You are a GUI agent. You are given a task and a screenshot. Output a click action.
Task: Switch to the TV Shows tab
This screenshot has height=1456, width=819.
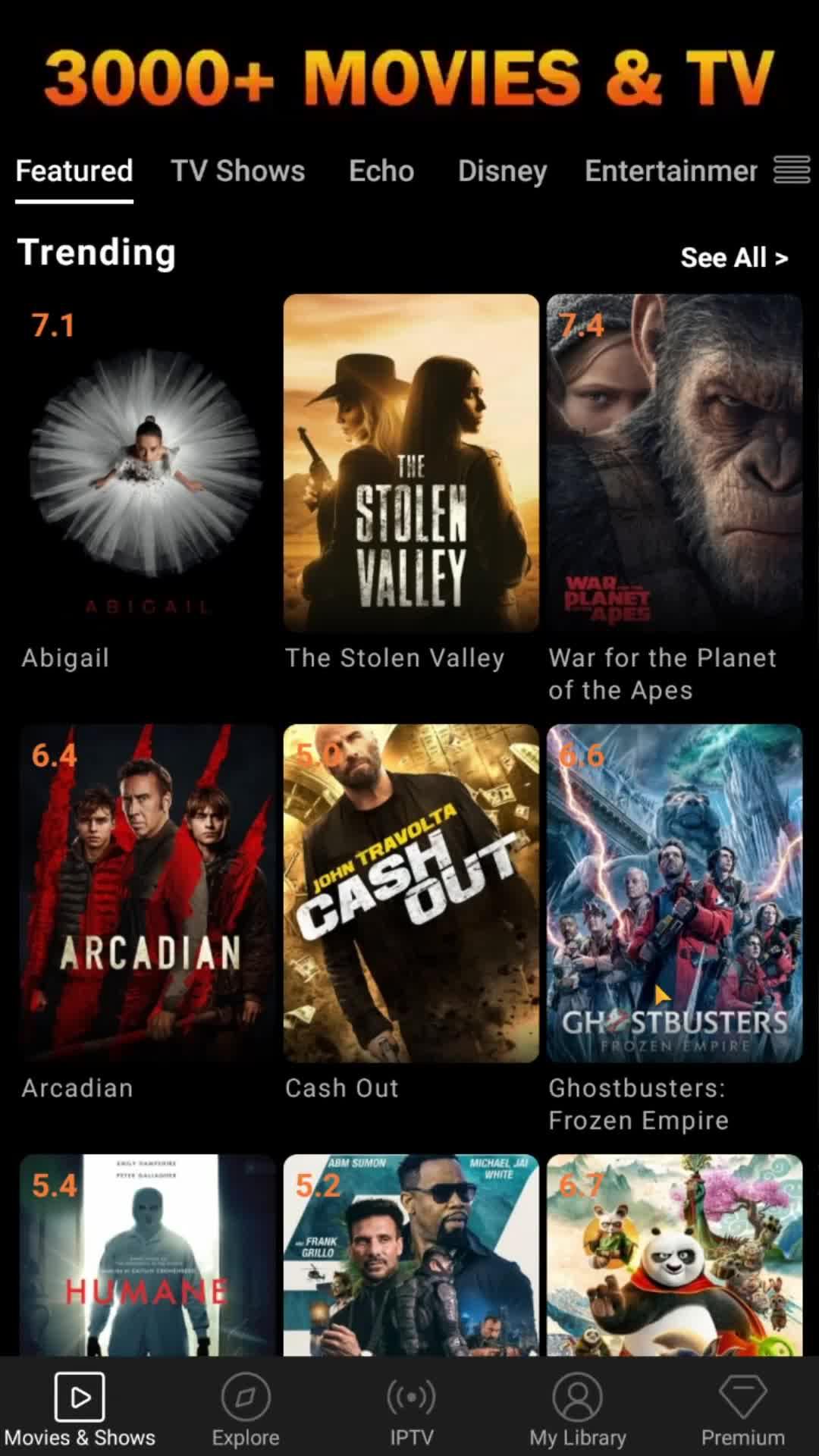[x=237, y=171]
